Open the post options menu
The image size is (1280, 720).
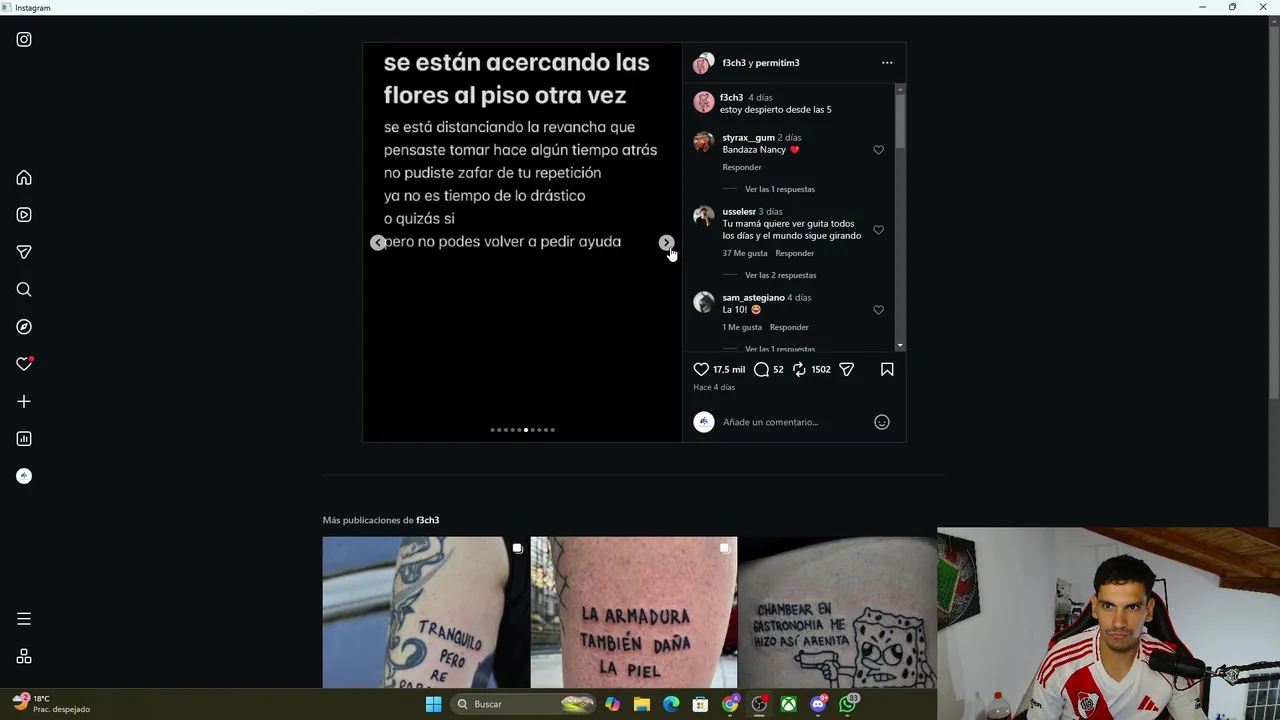pos(887,63)
